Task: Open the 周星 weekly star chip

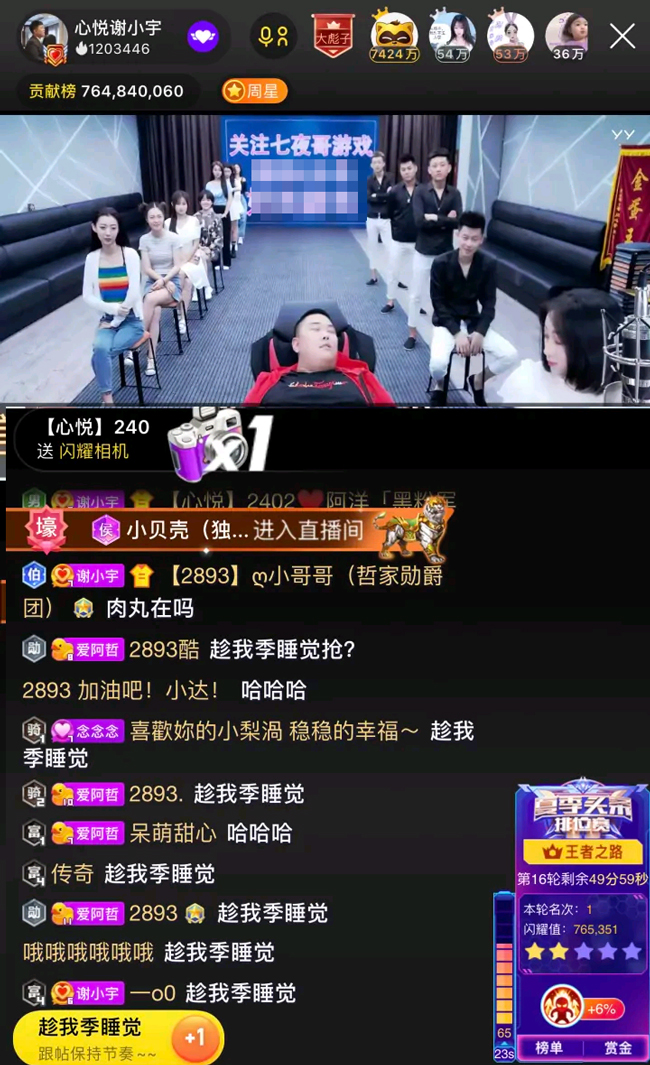Action: click(x=255, y=91)
